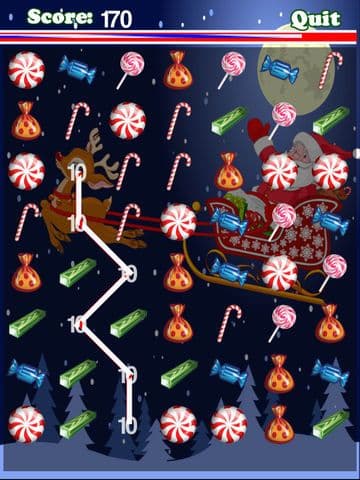Tap the blue wrapped candy over the moon
Viewport: 360px width, 480px height.
tap(279, 69)
